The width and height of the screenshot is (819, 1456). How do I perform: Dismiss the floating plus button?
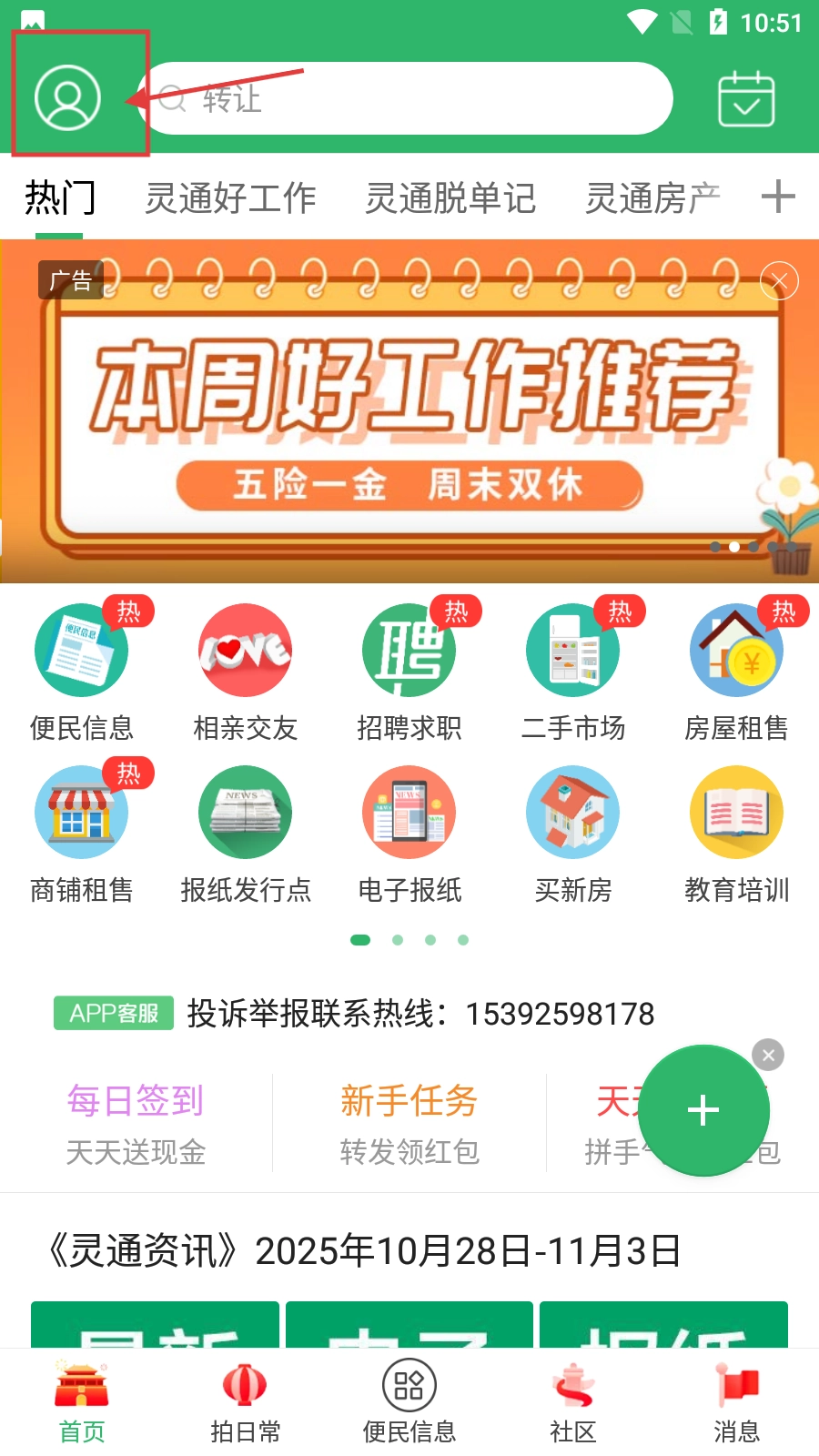click(768, 1055)
